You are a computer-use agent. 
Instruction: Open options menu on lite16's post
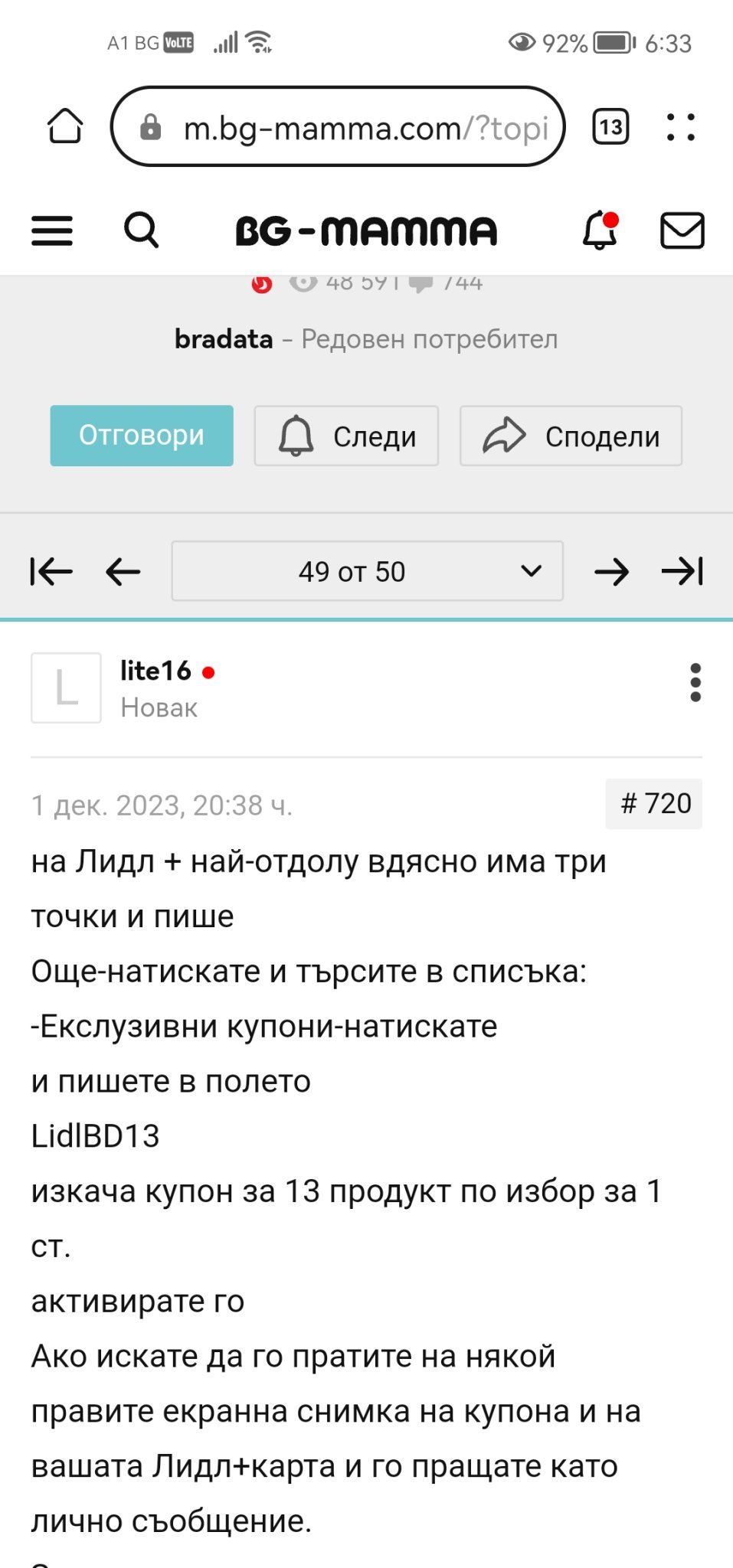click(695, 682)
